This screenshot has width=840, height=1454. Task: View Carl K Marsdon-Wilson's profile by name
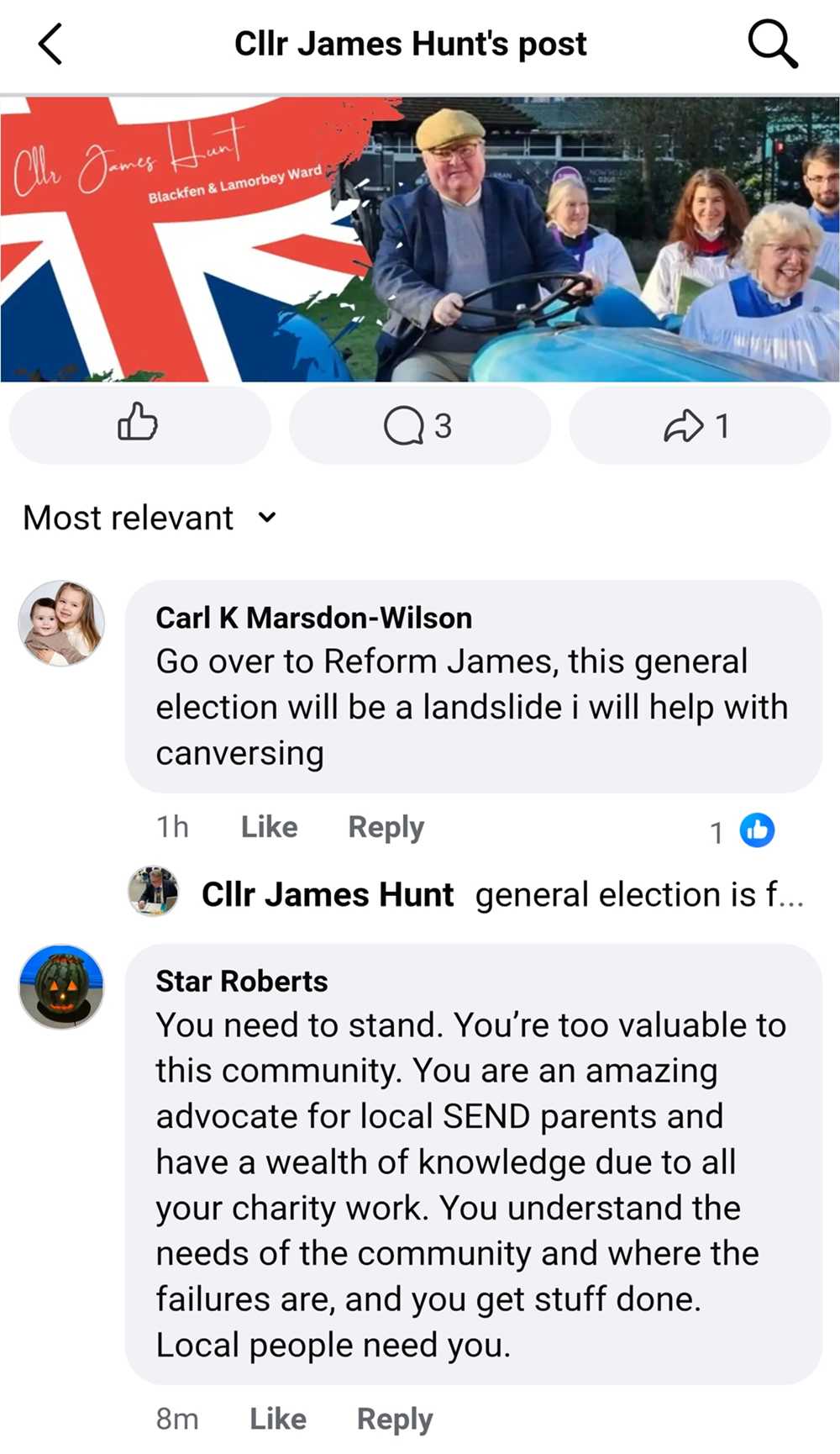click(x=313, y=618)
